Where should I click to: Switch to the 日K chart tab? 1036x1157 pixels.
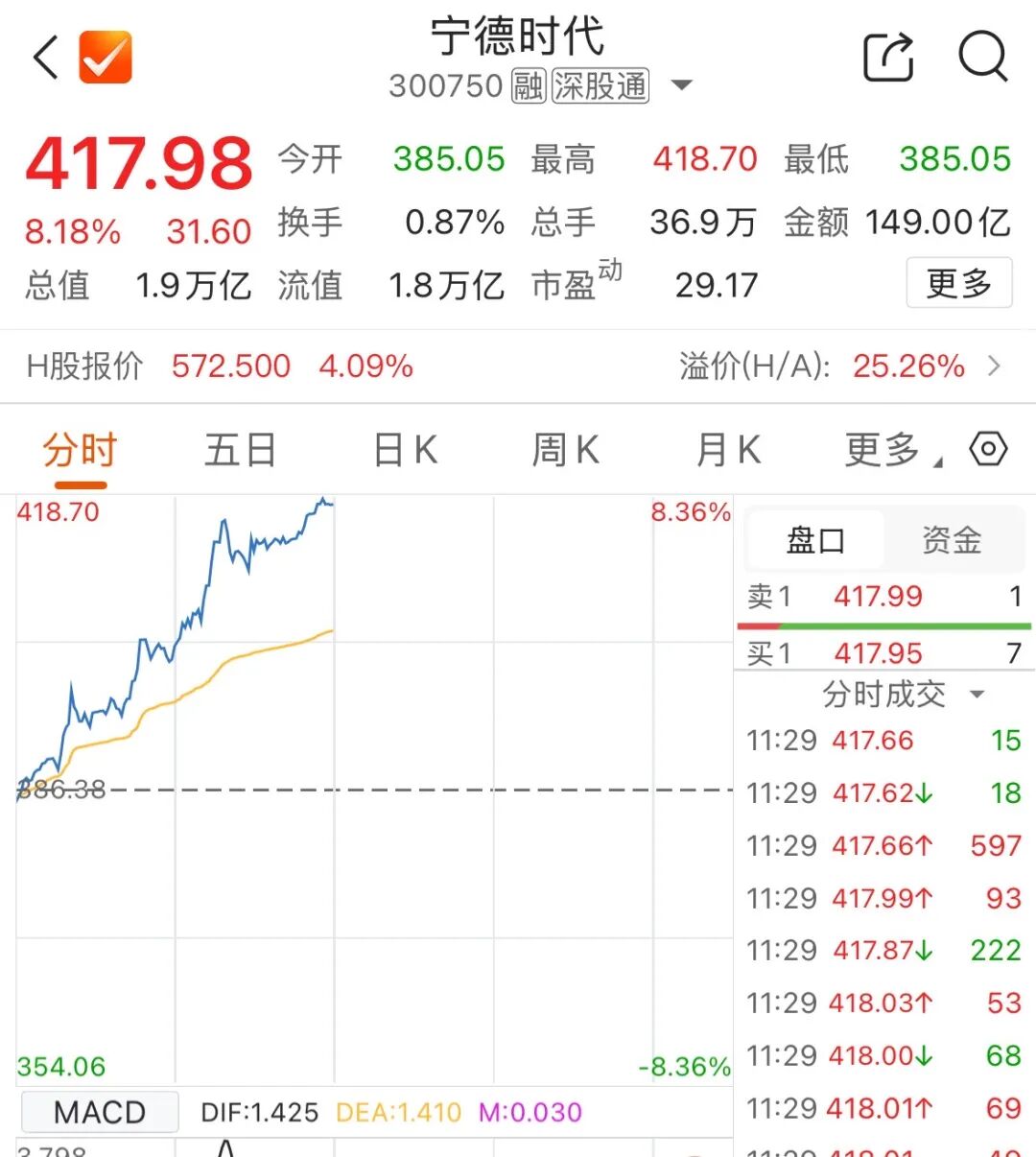point(405,450)
